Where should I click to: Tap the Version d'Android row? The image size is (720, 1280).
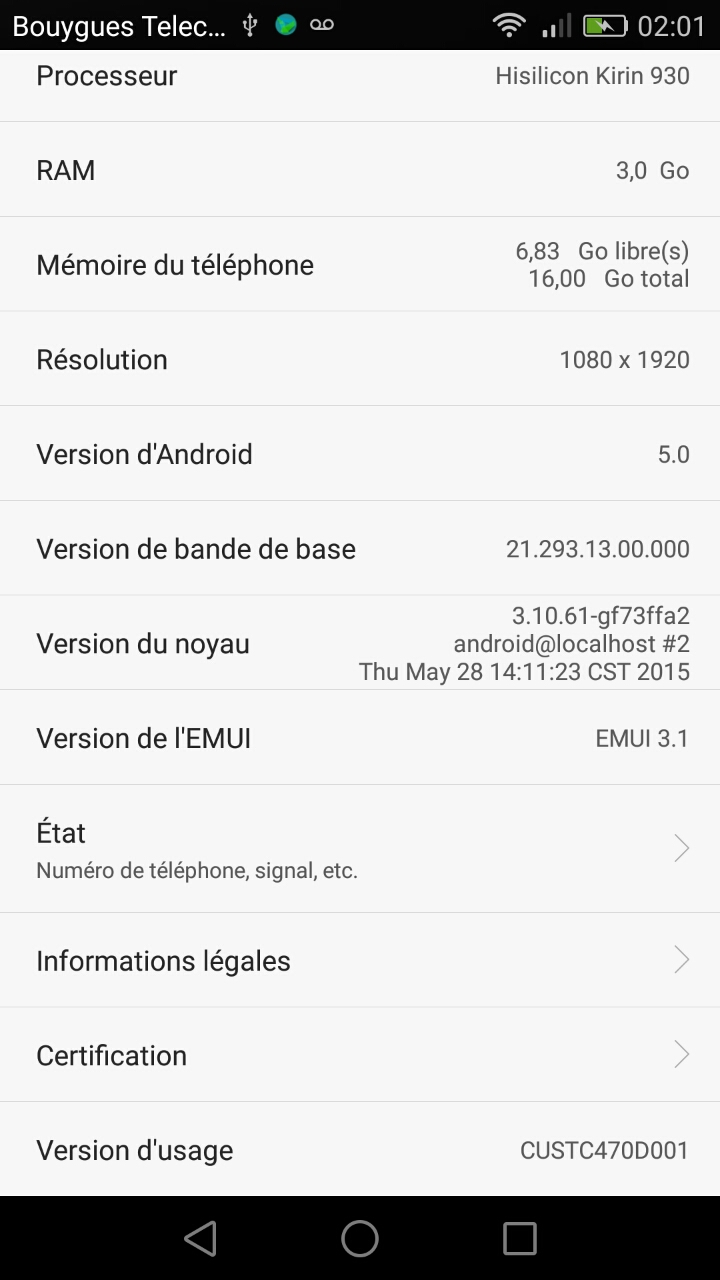pos(360,454)
